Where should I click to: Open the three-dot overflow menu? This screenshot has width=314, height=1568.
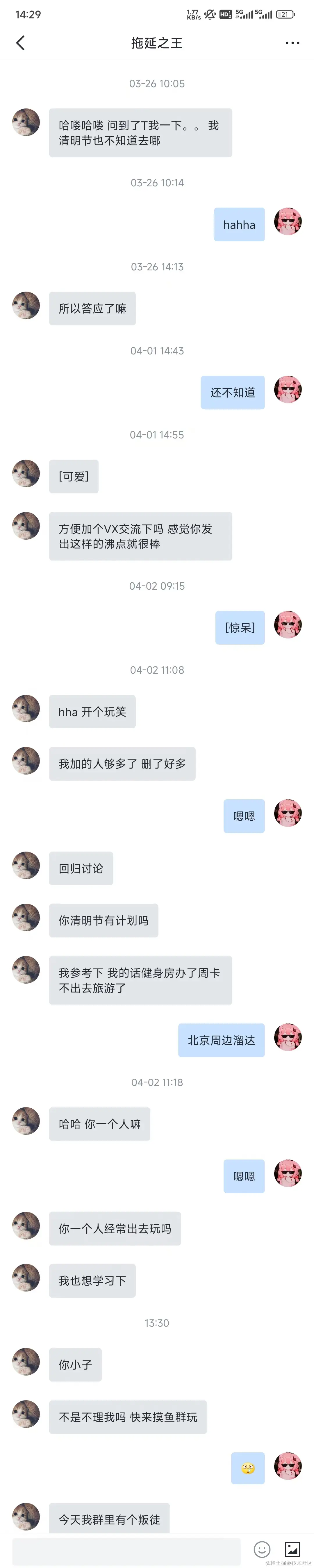point(292,43)
